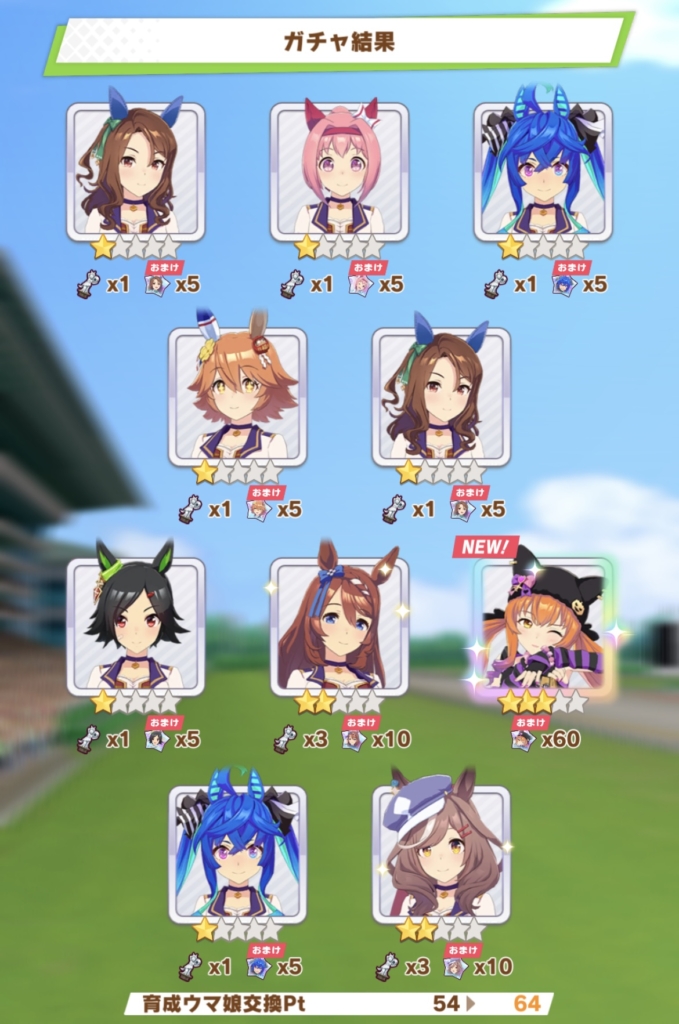View the black-haired character with green-tipped ears
This screenshot has height=1024, width=679.
tap(136, 625)
